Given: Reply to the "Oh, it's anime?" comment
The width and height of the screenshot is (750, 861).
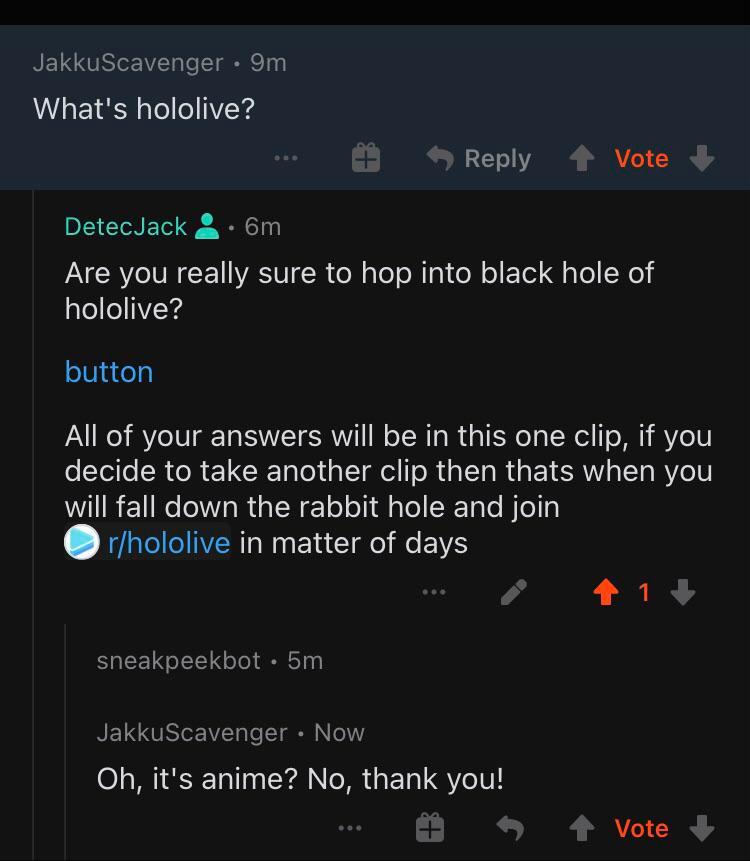Looking at the screenshot, I should pos(512,828).
